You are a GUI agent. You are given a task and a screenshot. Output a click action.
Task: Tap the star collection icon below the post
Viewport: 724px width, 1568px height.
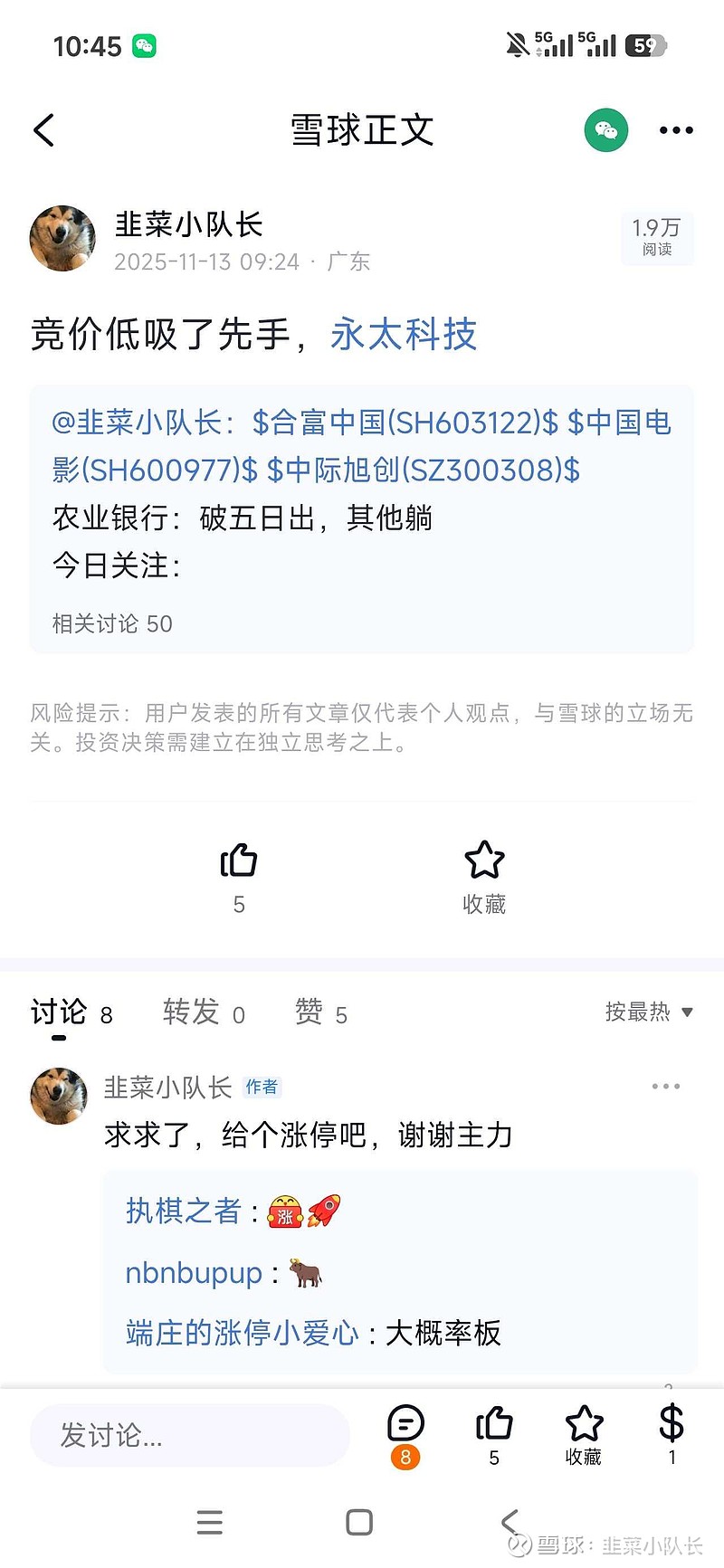point(484,860)
